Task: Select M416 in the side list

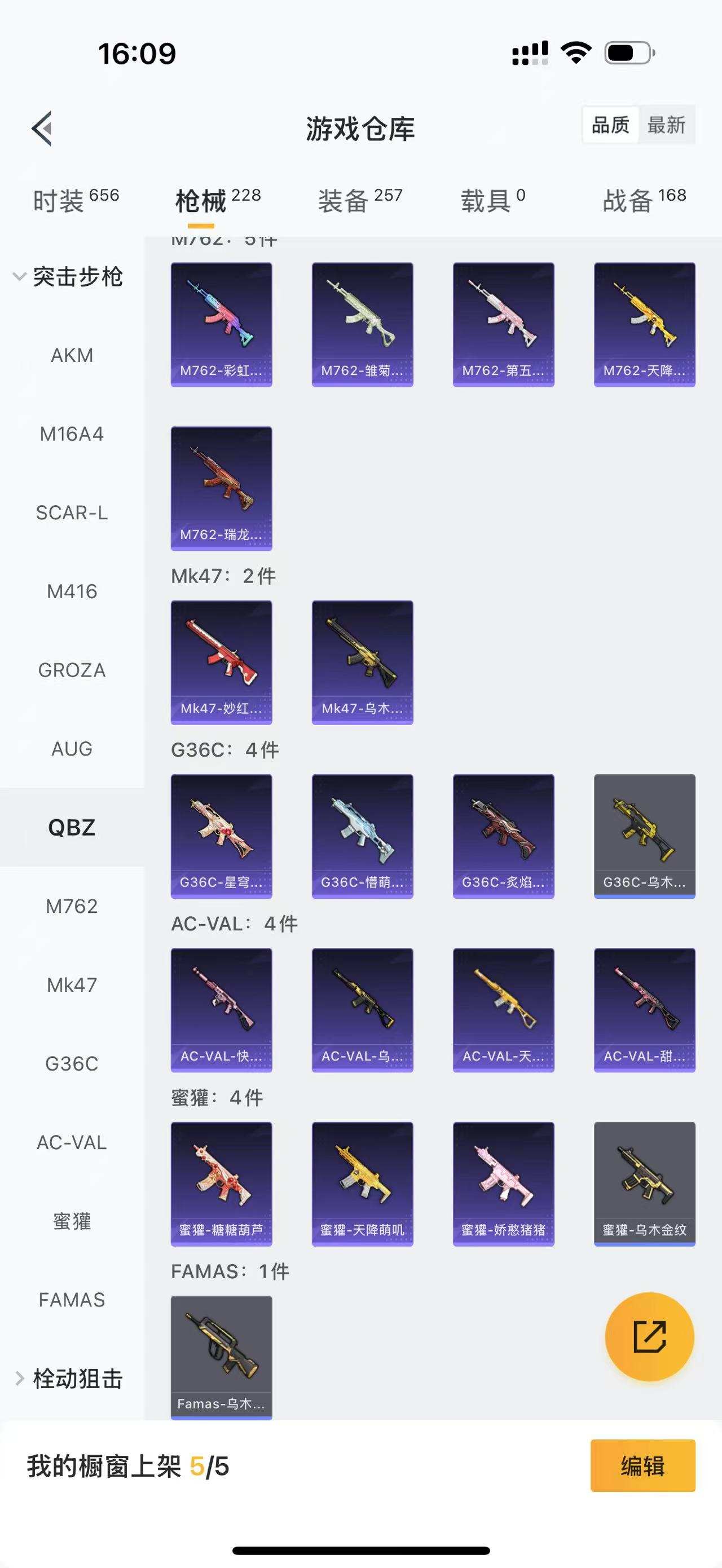Action: pyautogui.click(x=72, y=591)
